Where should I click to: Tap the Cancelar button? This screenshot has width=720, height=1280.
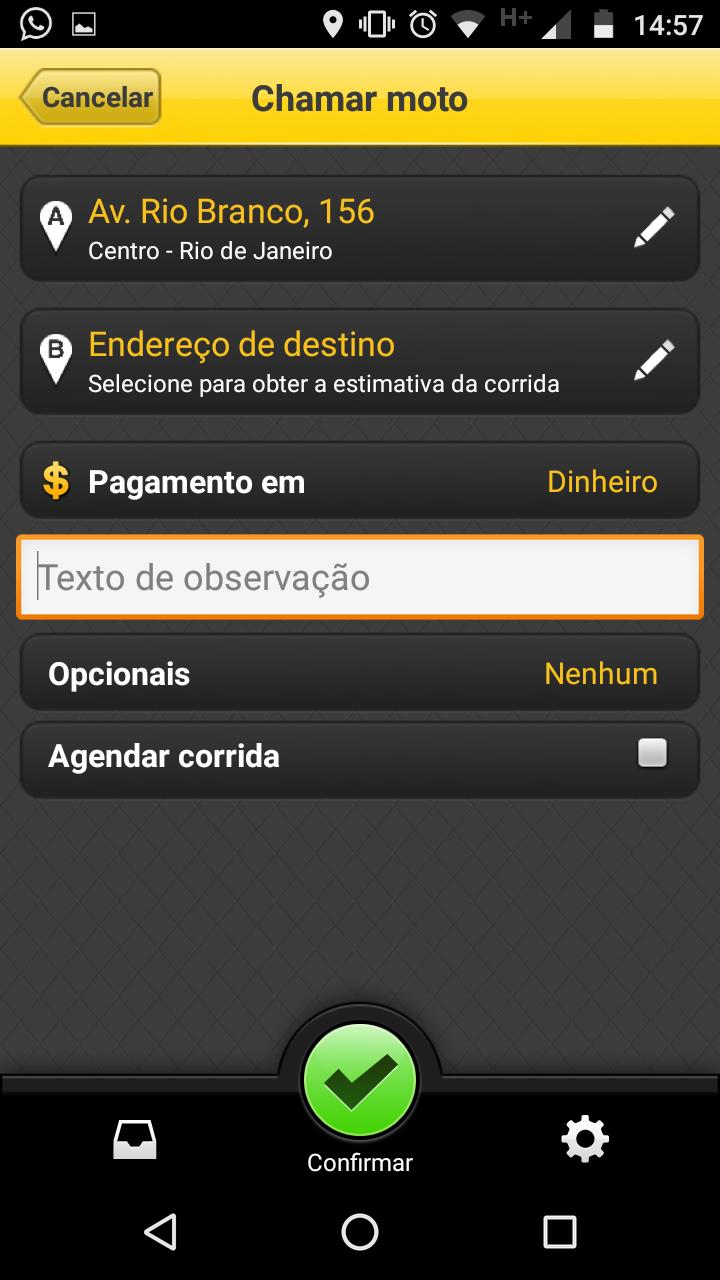coord(91,98)
